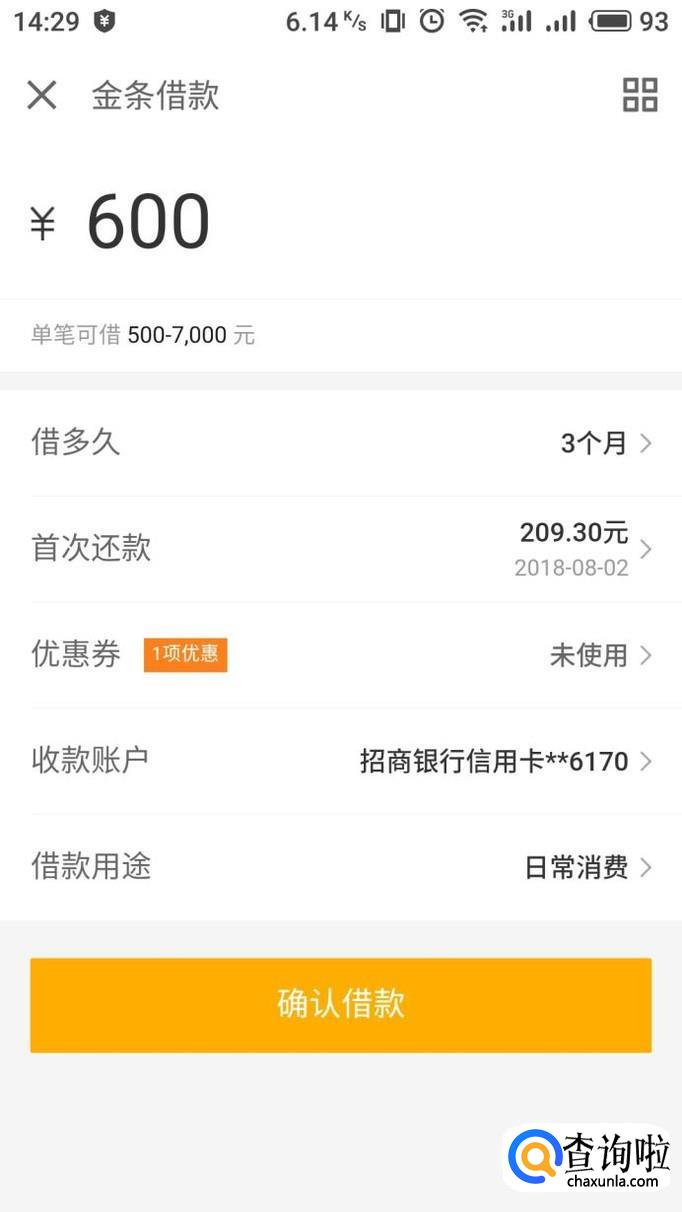Confirm the loan with 确认借款
The height and width of the screenshot is (1212, 682).
click(x=340, y=1005)
